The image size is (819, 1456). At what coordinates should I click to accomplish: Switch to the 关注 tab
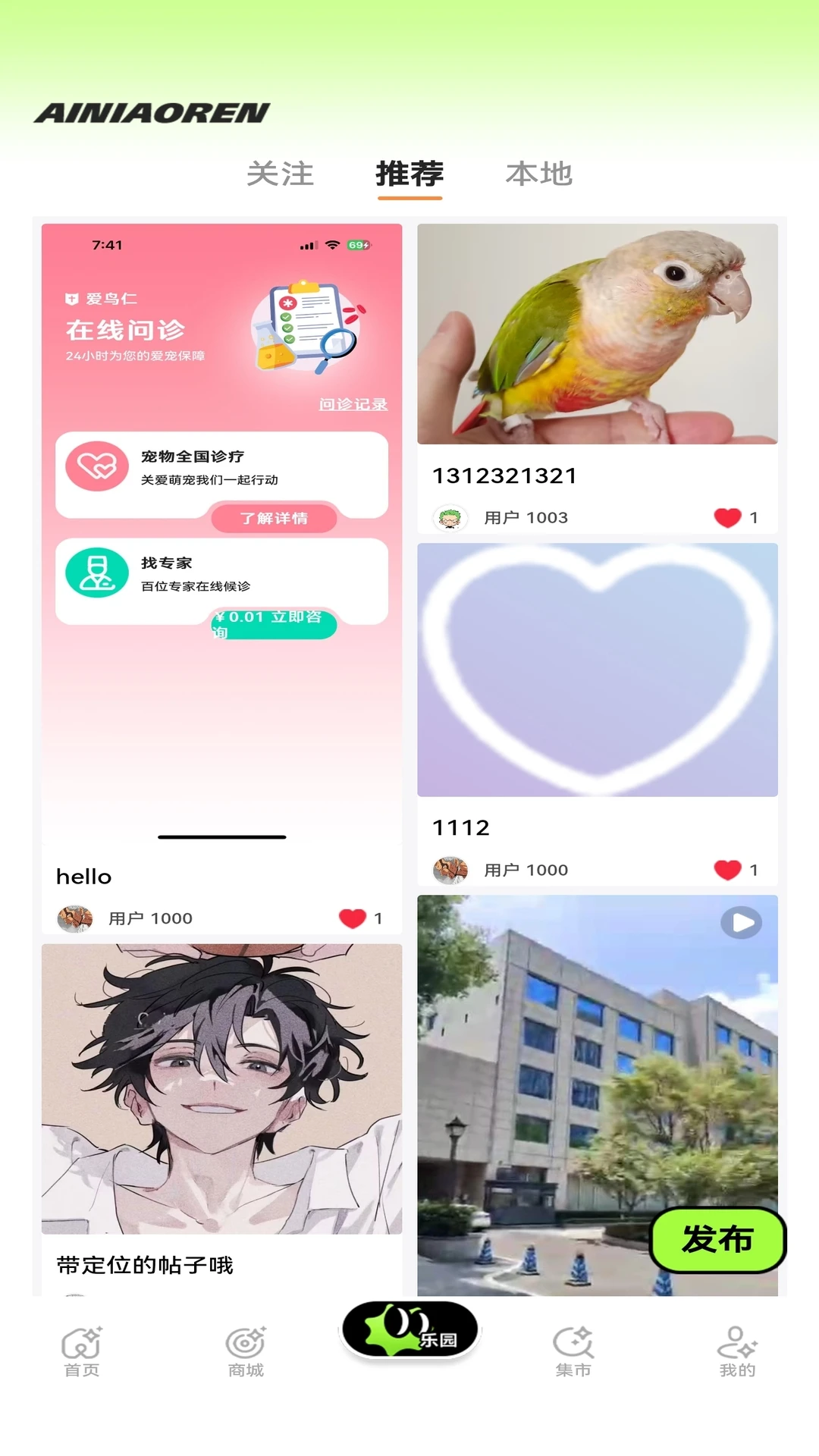coord(280,174)
